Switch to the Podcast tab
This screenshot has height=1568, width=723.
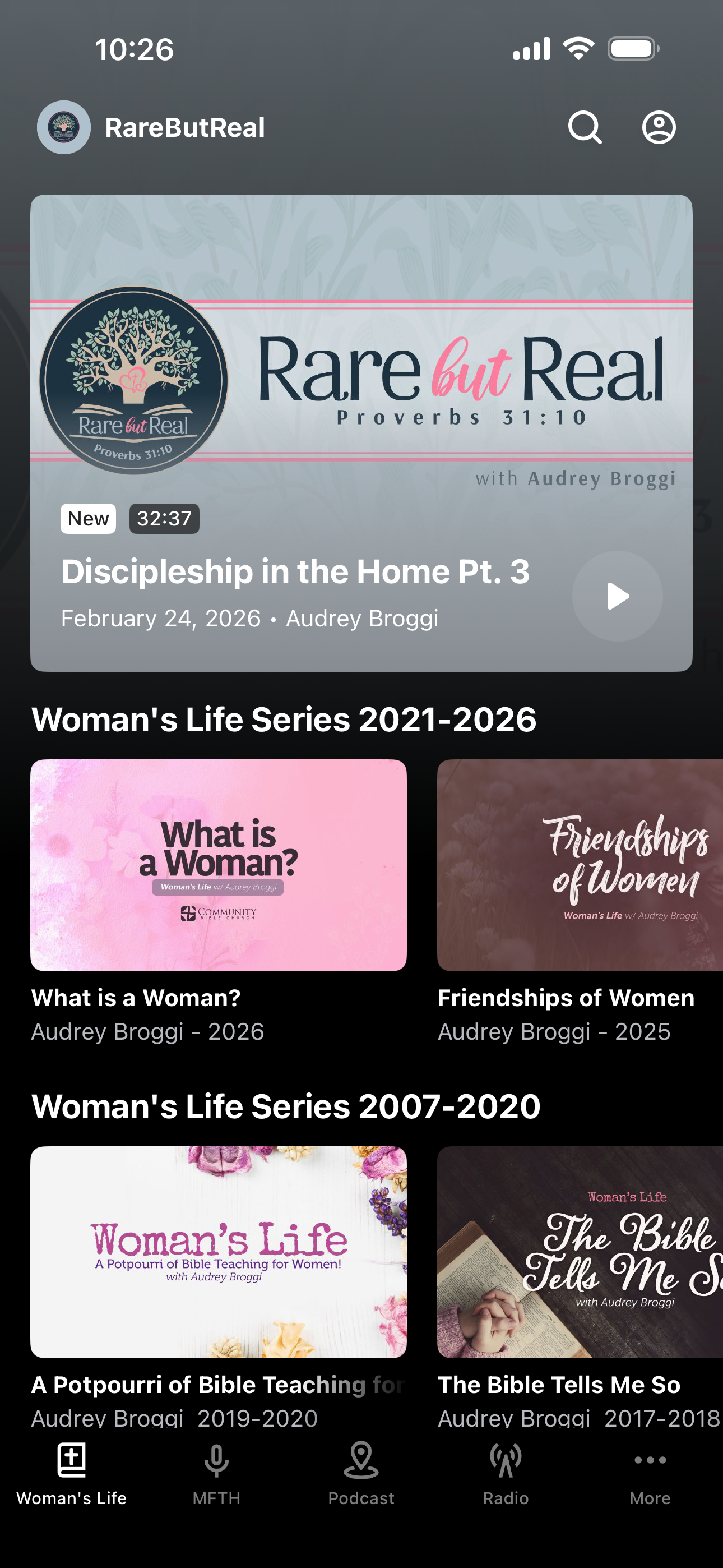coord(361,1473)
